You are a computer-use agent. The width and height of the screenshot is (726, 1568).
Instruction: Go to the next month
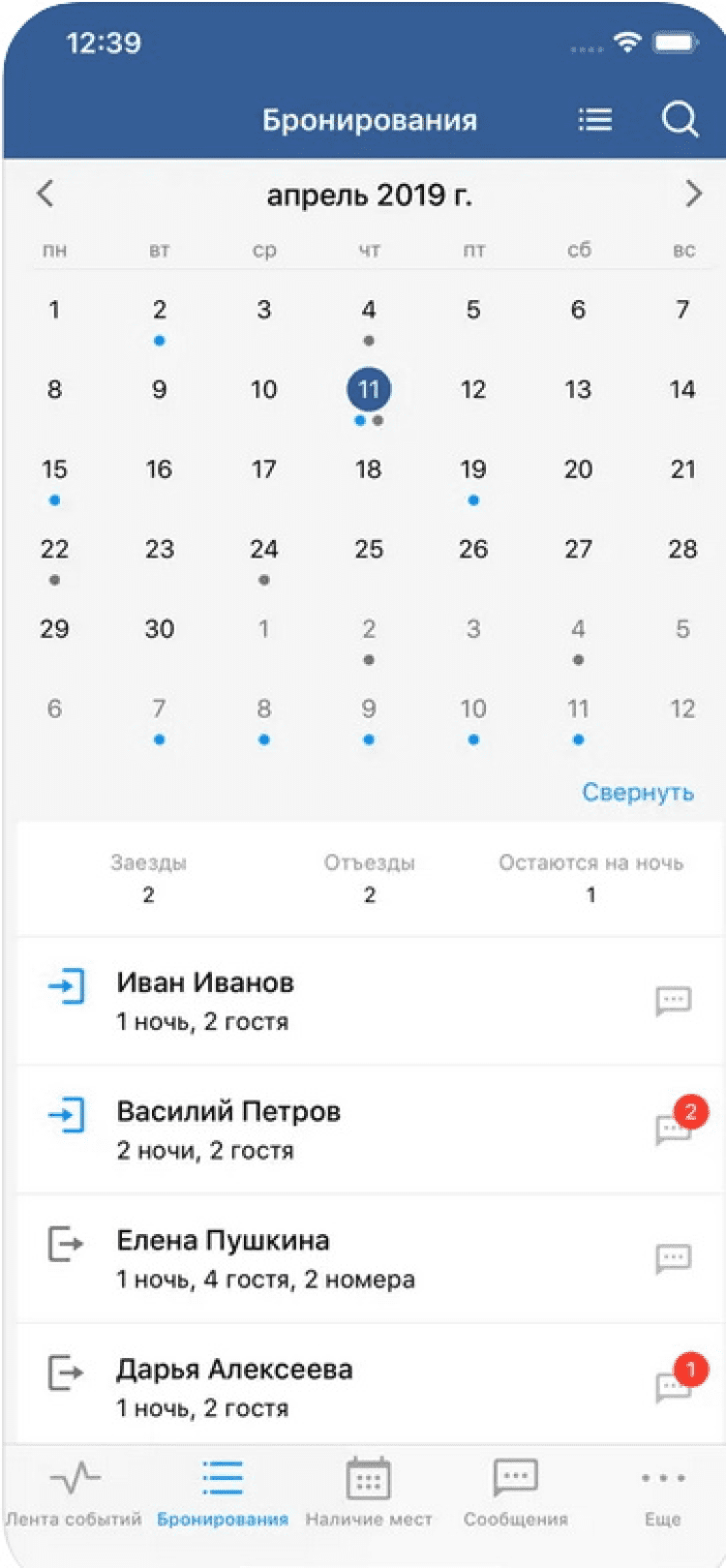pos(693,194)
